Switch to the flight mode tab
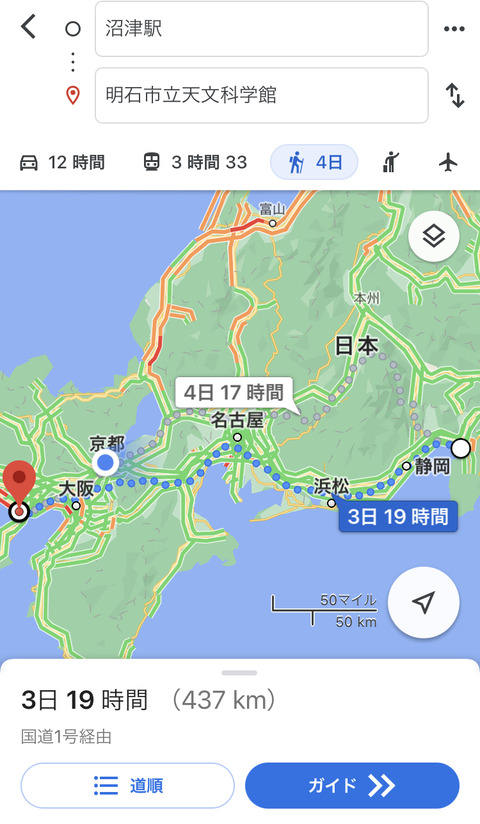Screen dimensions: 480x824 (448, 162)
